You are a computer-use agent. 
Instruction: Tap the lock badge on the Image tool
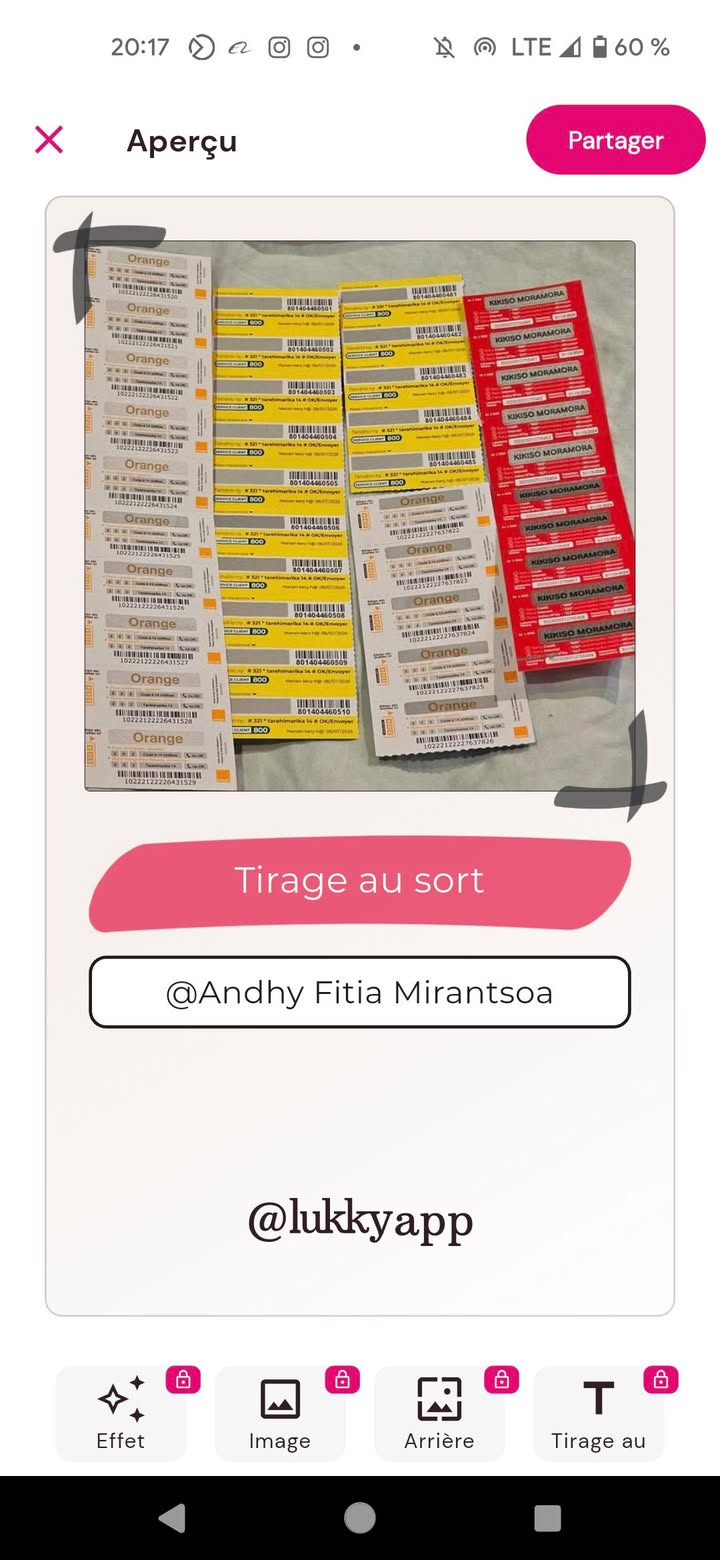tap(341, 1379)
